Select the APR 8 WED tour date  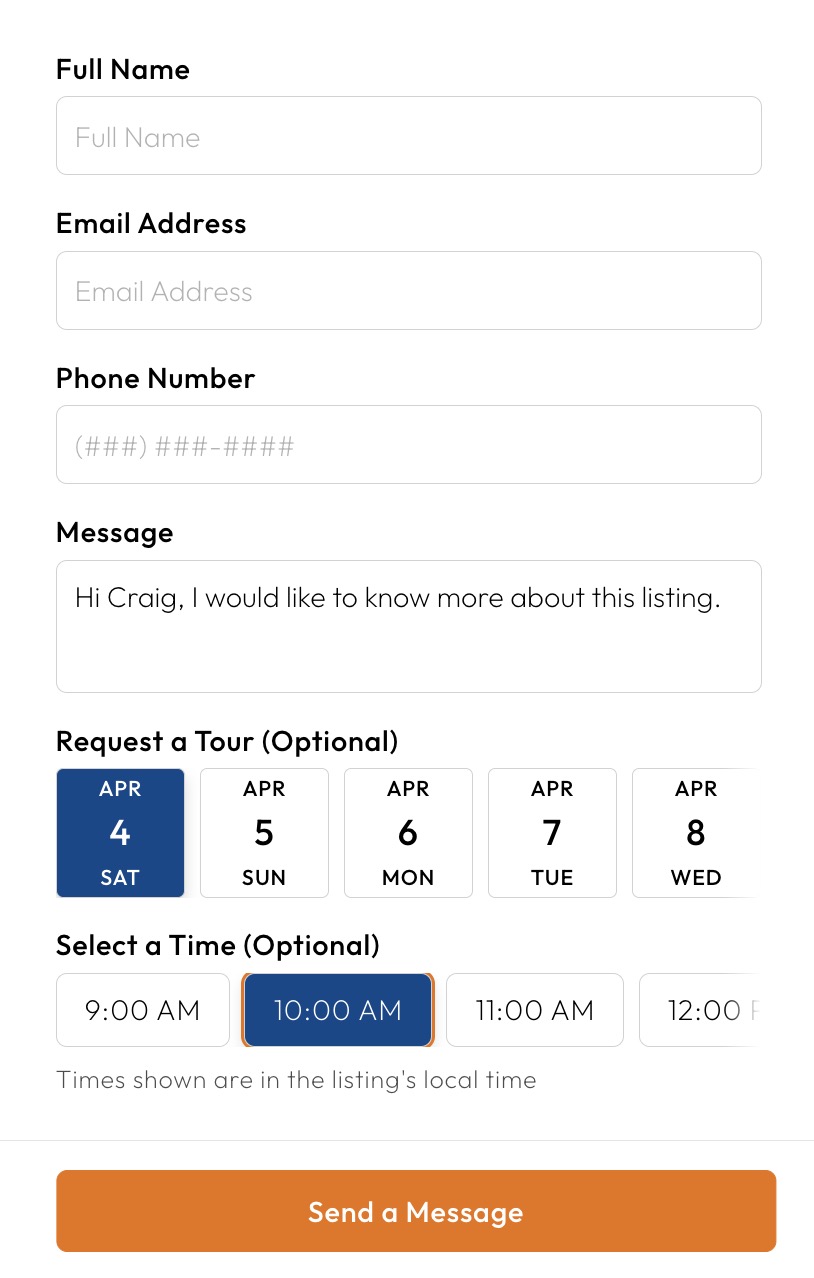point(696,832)
